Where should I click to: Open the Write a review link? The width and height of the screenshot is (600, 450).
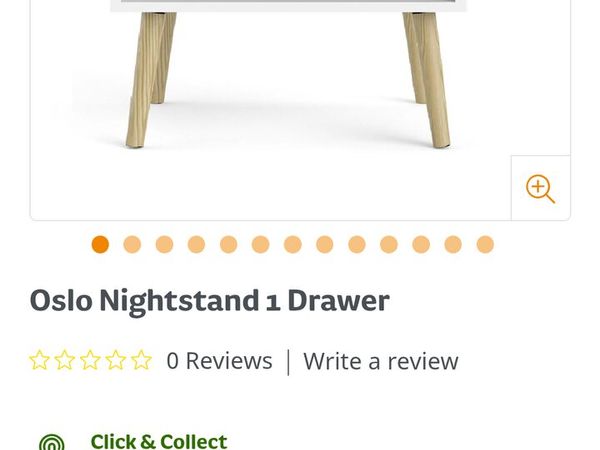(x=381, y=361)
